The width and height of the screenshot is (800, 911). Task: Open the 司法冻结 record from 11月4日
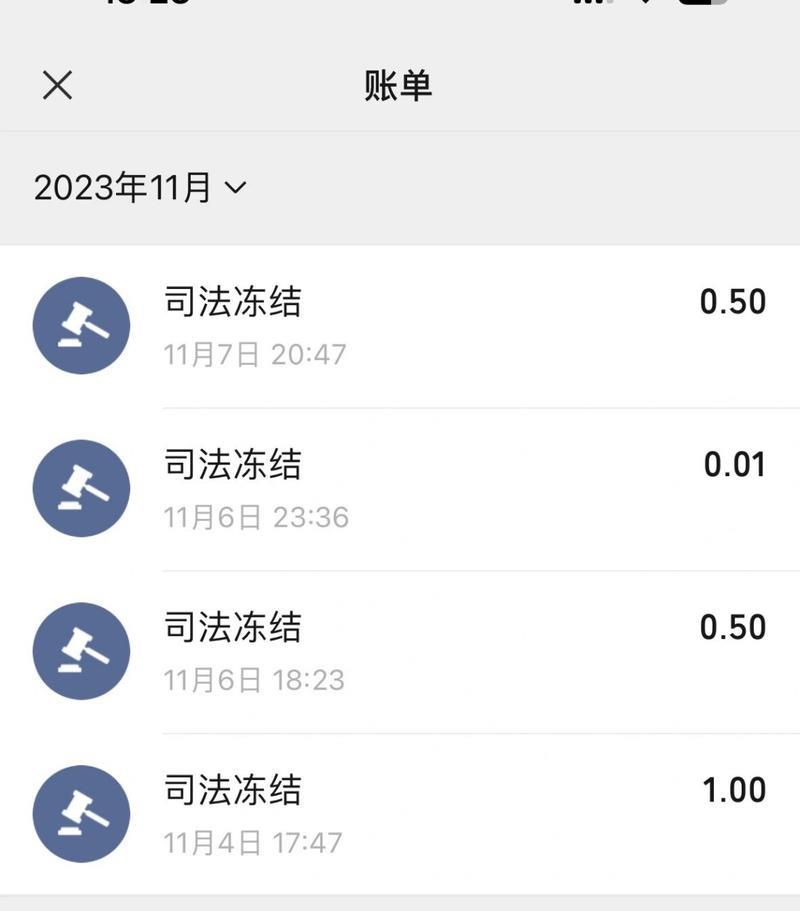(x=400, y=812)
